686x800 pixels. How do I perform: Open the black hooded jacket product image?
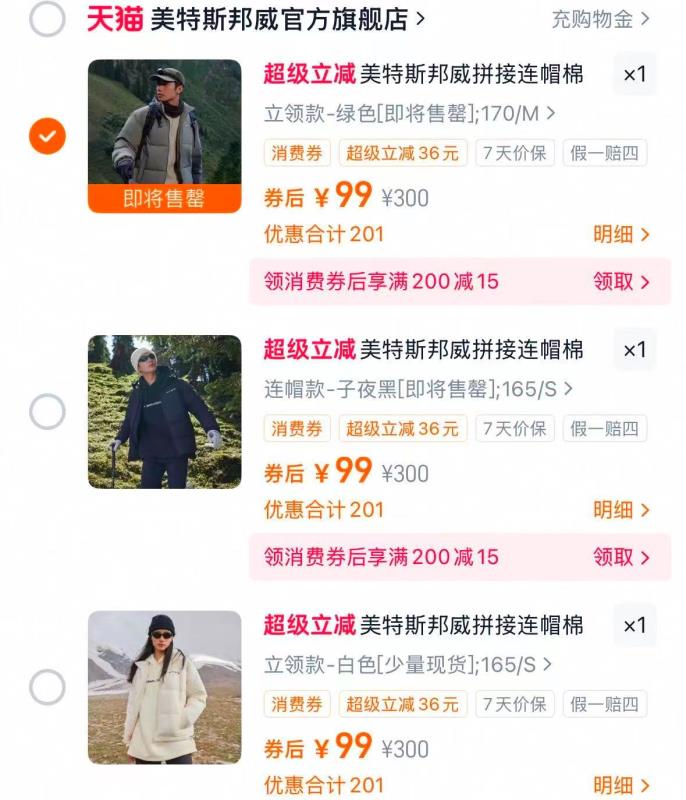coord(164,411)
